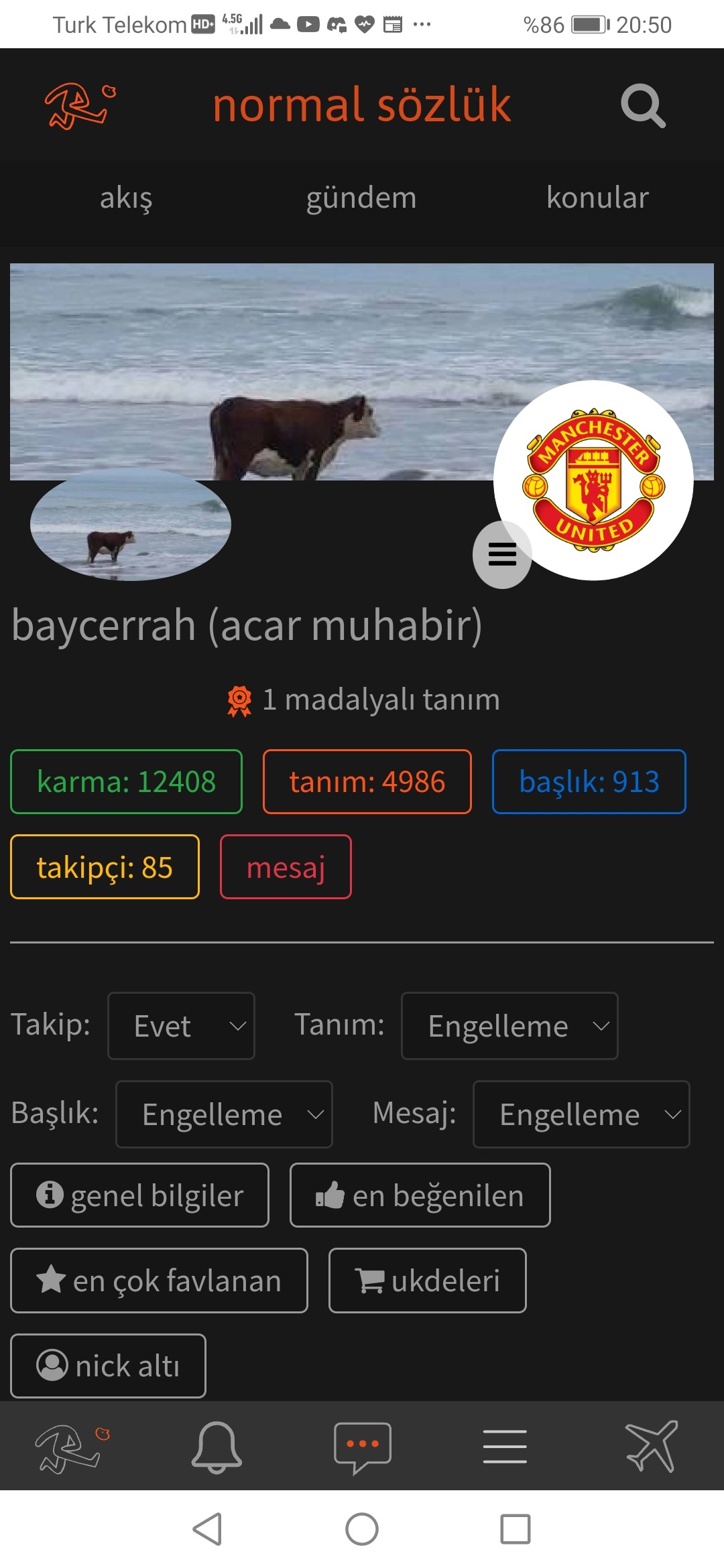Expand the Tanım dropdown
The image size is (724, 1568).
coord(509,1026)
